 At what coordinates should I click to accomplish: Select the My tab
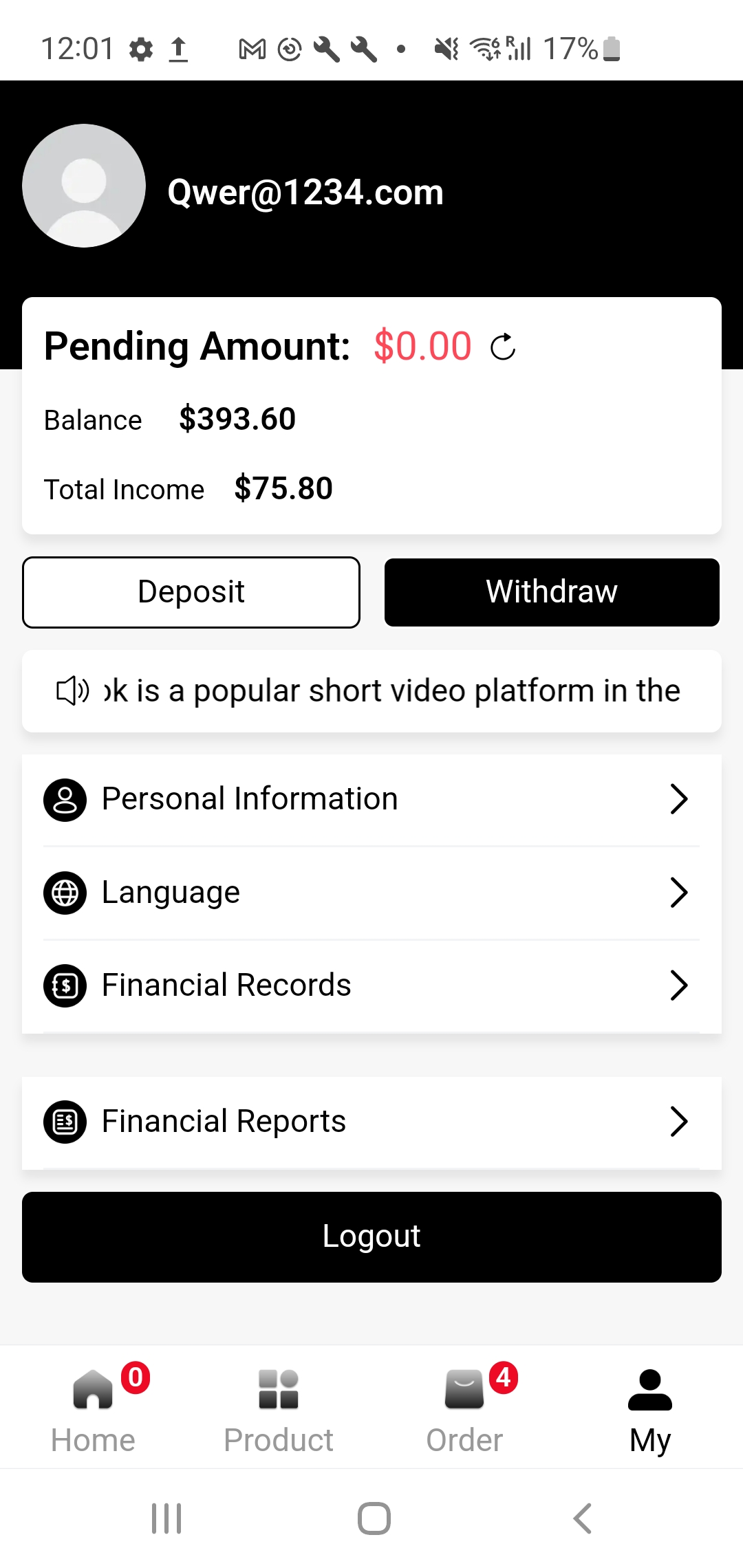click(x=650, y=1408)
